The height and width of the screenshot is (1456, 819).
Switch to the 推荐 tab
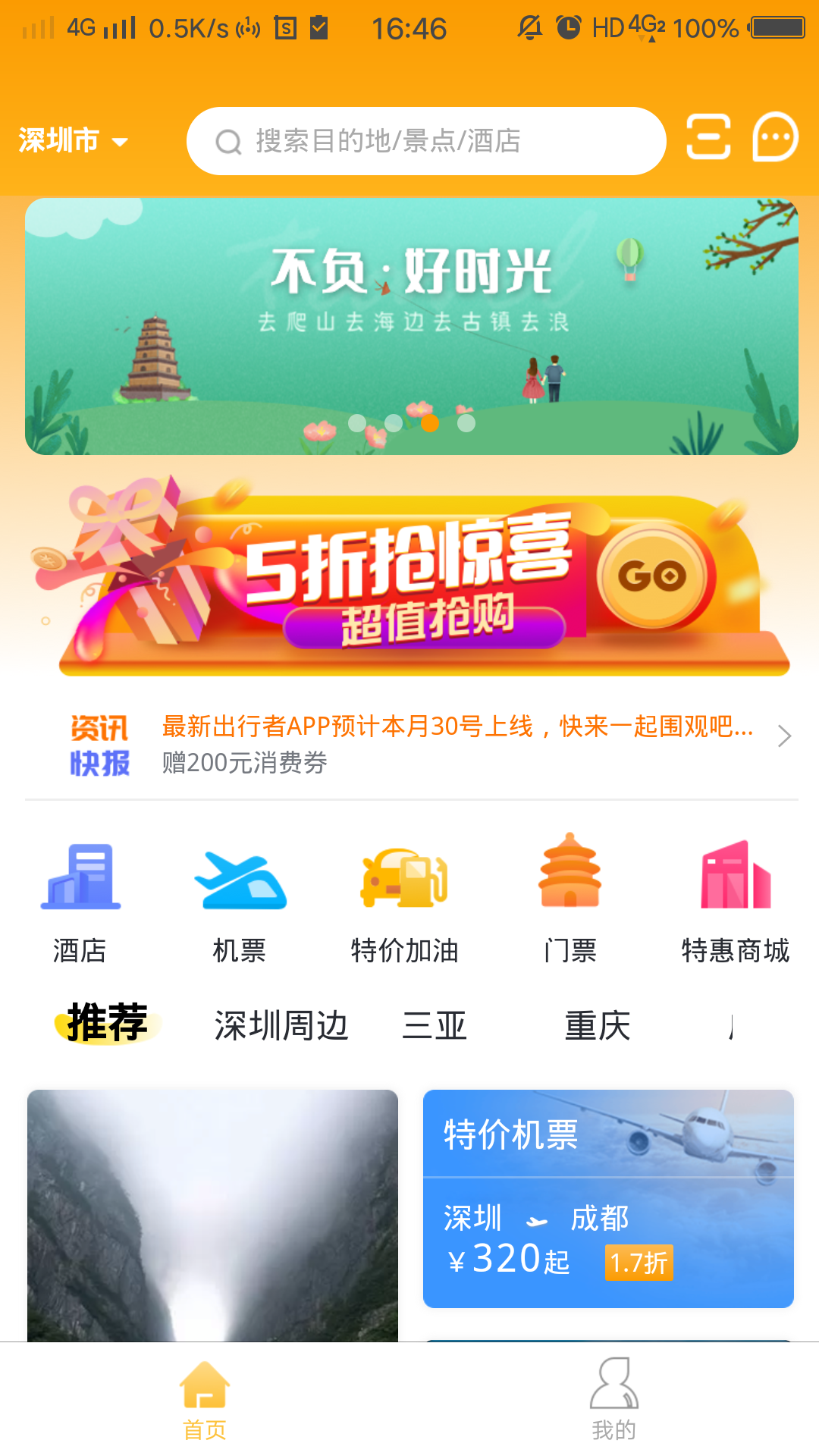pos(108,1024)
